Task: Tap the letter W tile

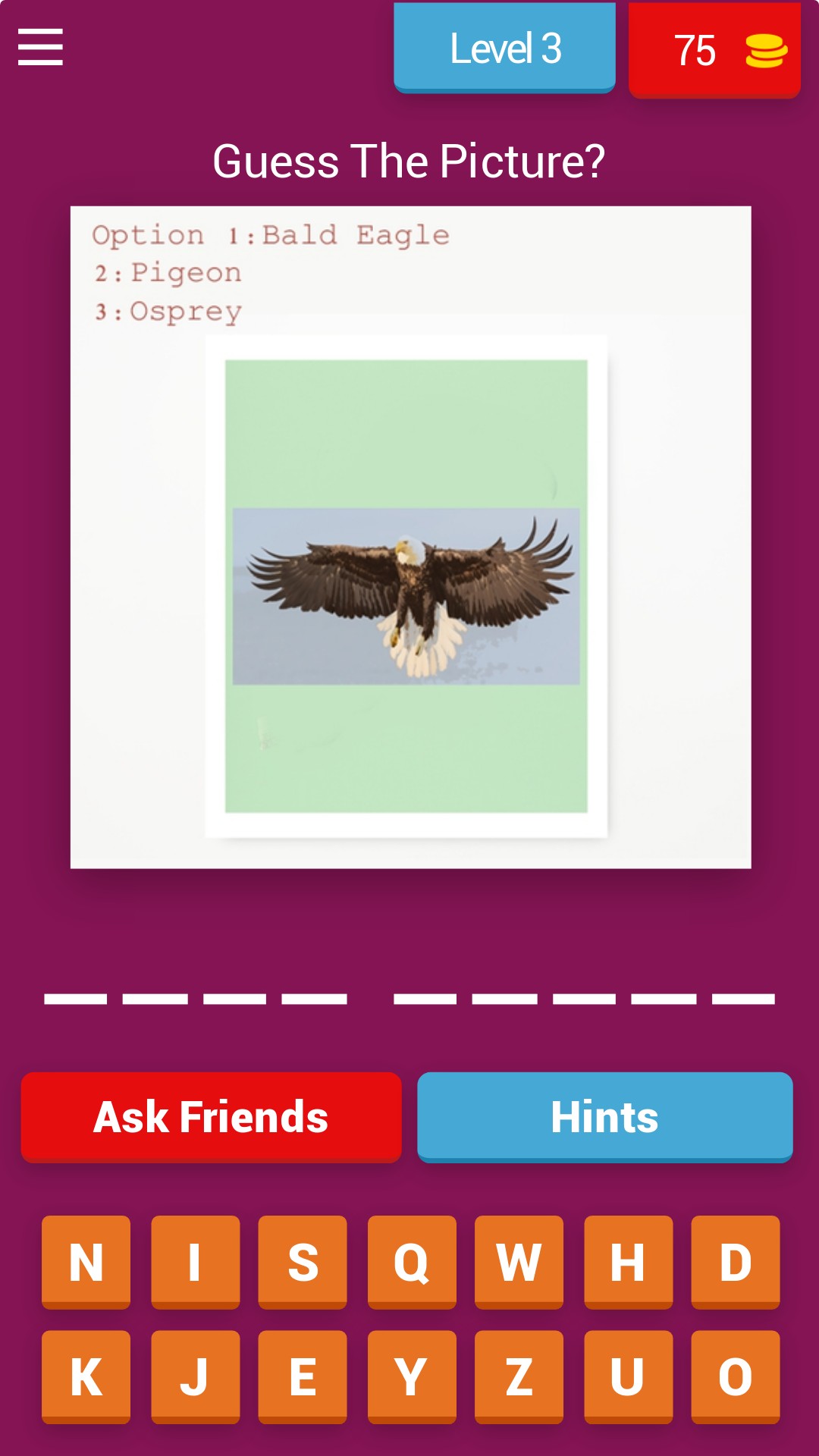Action: click(519, 1261)
